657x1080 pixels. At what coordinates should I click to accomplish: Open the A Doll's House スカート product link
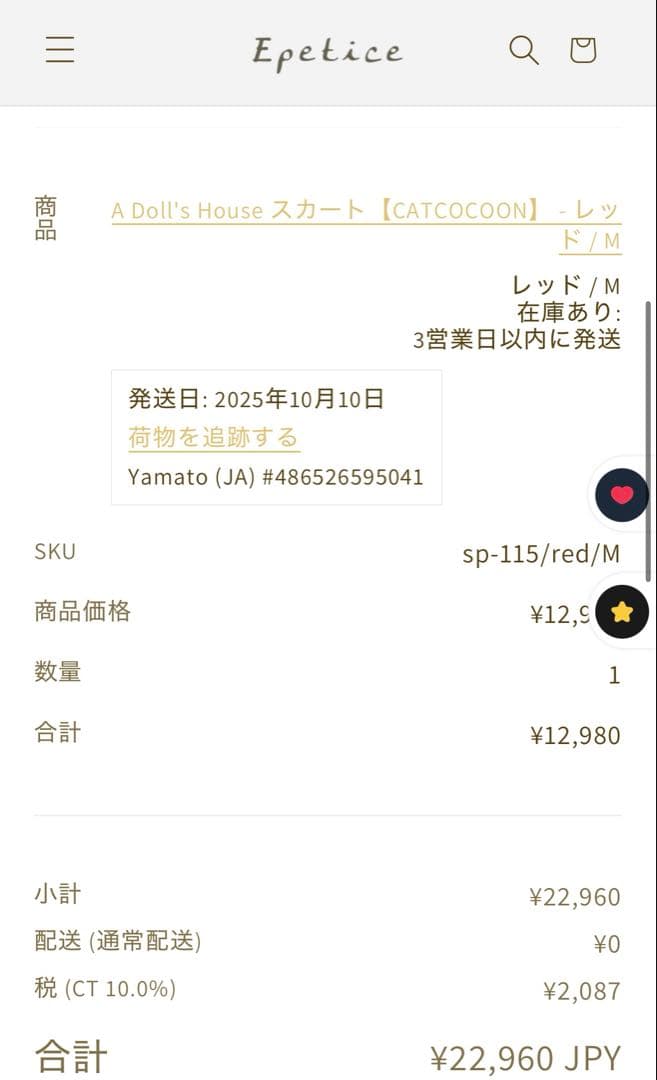point(366,212)
